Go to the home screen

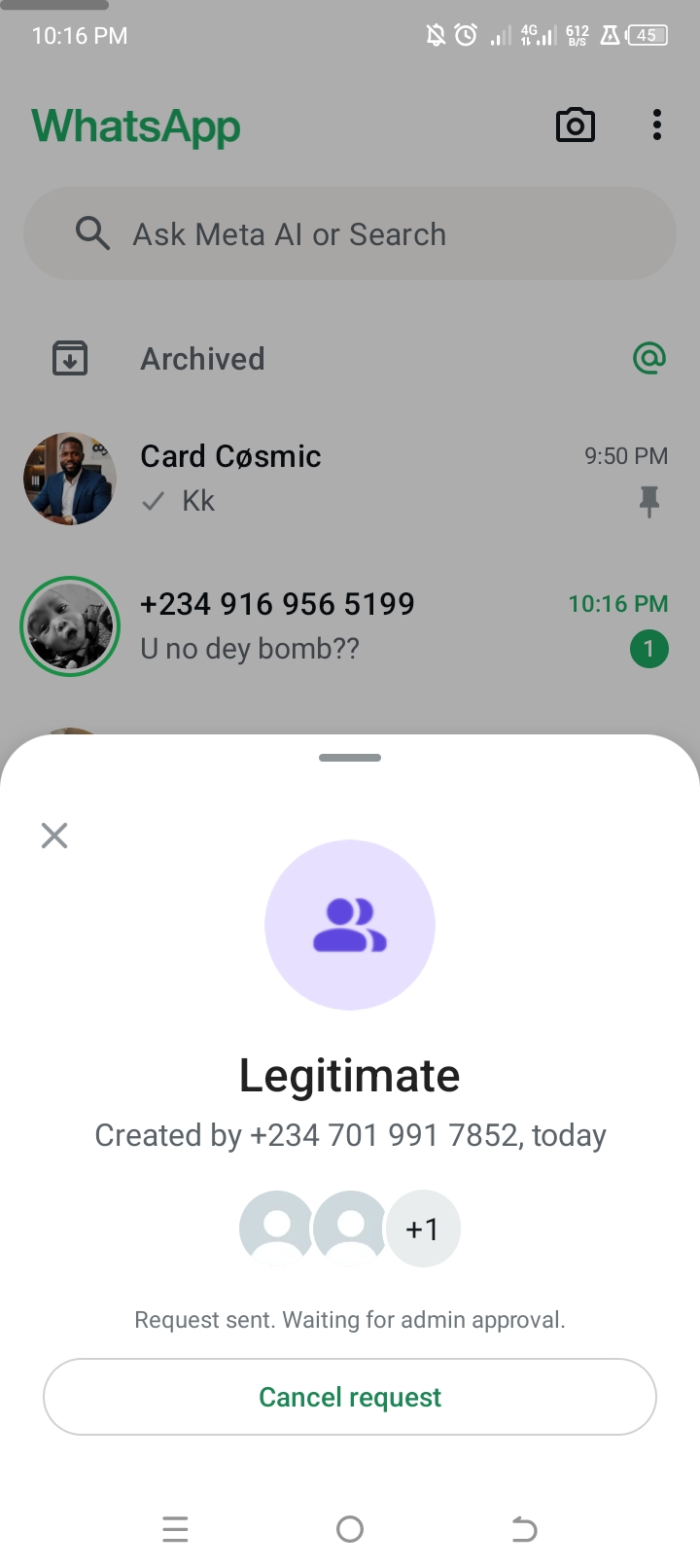click(350, 1529)
